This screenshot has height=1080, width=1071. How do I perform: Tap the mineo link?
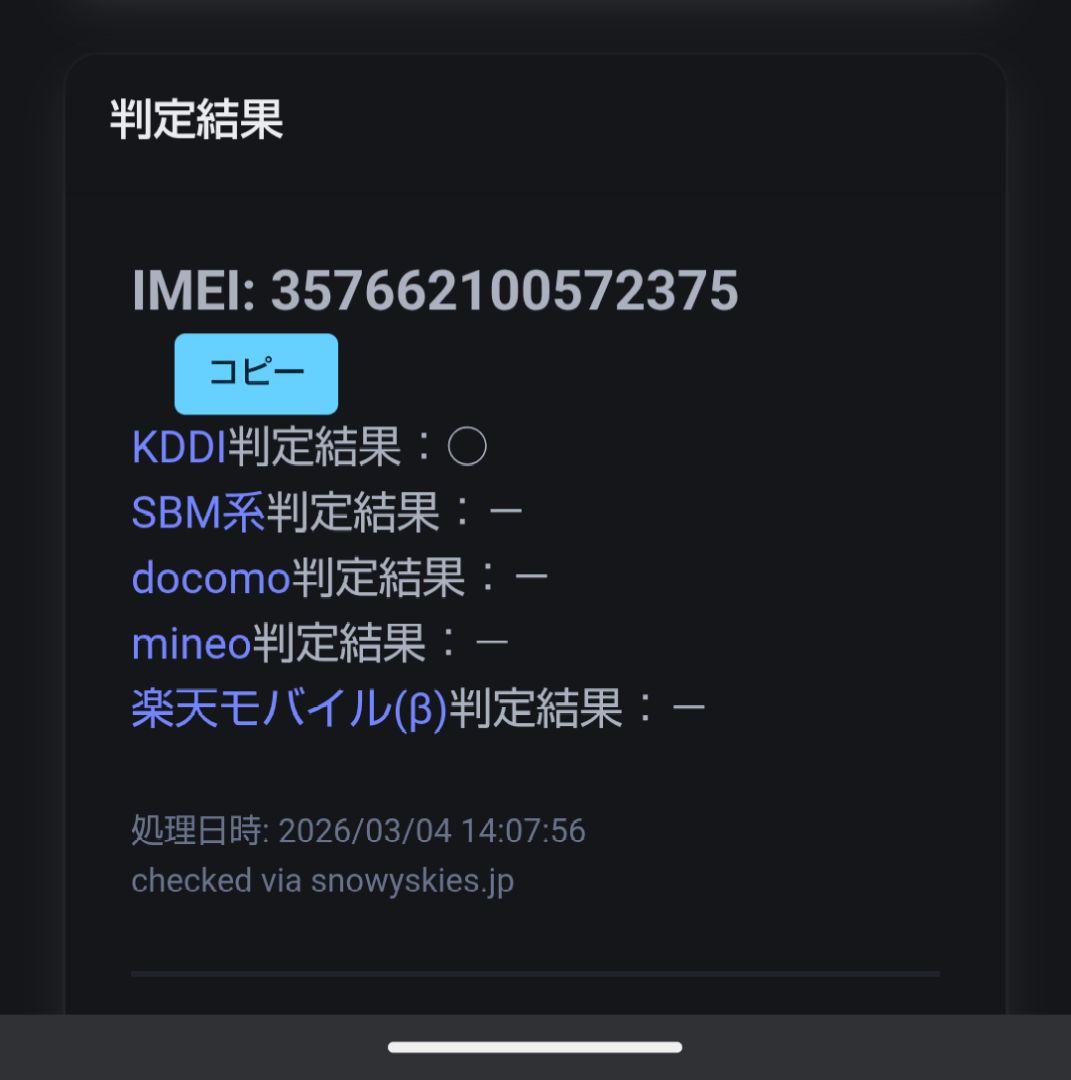191,643
